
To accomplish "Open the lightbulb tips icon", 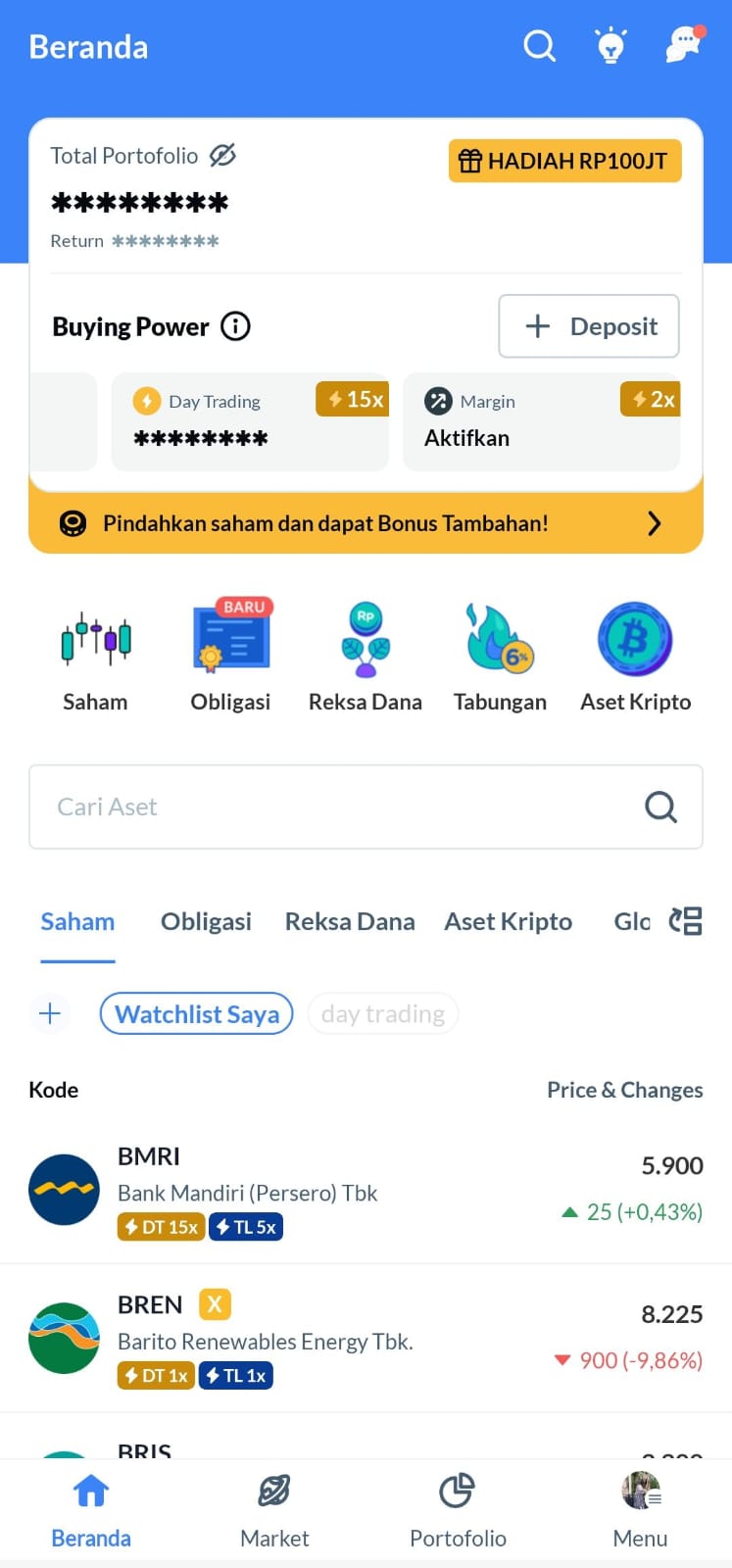I will coord(610,46).
